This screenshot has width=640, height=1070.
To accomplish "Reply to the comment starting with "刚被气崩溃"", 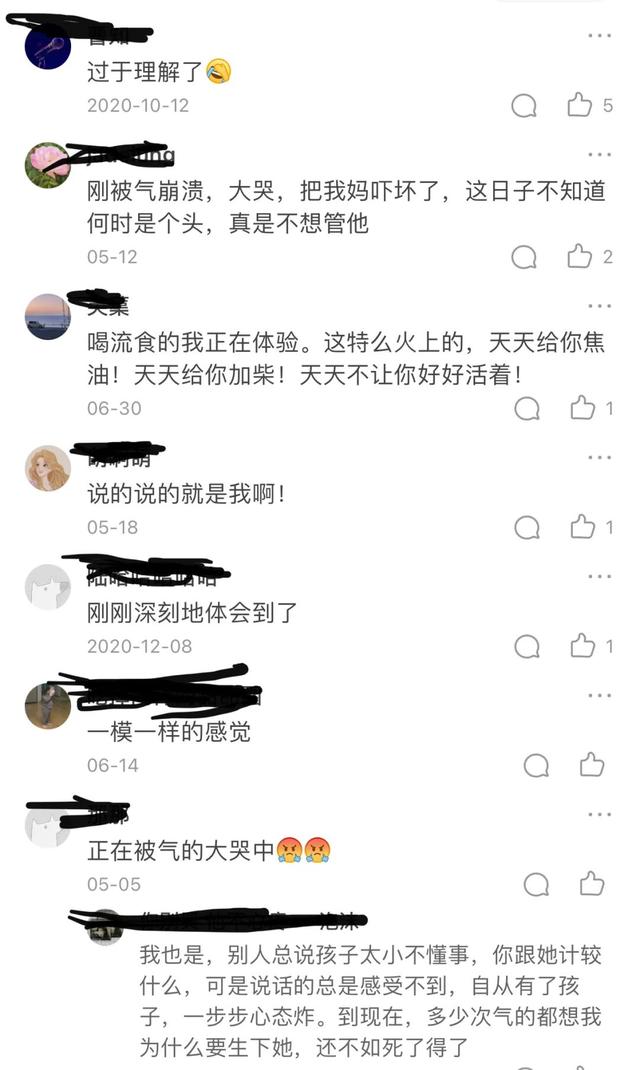I will (524, 258).
